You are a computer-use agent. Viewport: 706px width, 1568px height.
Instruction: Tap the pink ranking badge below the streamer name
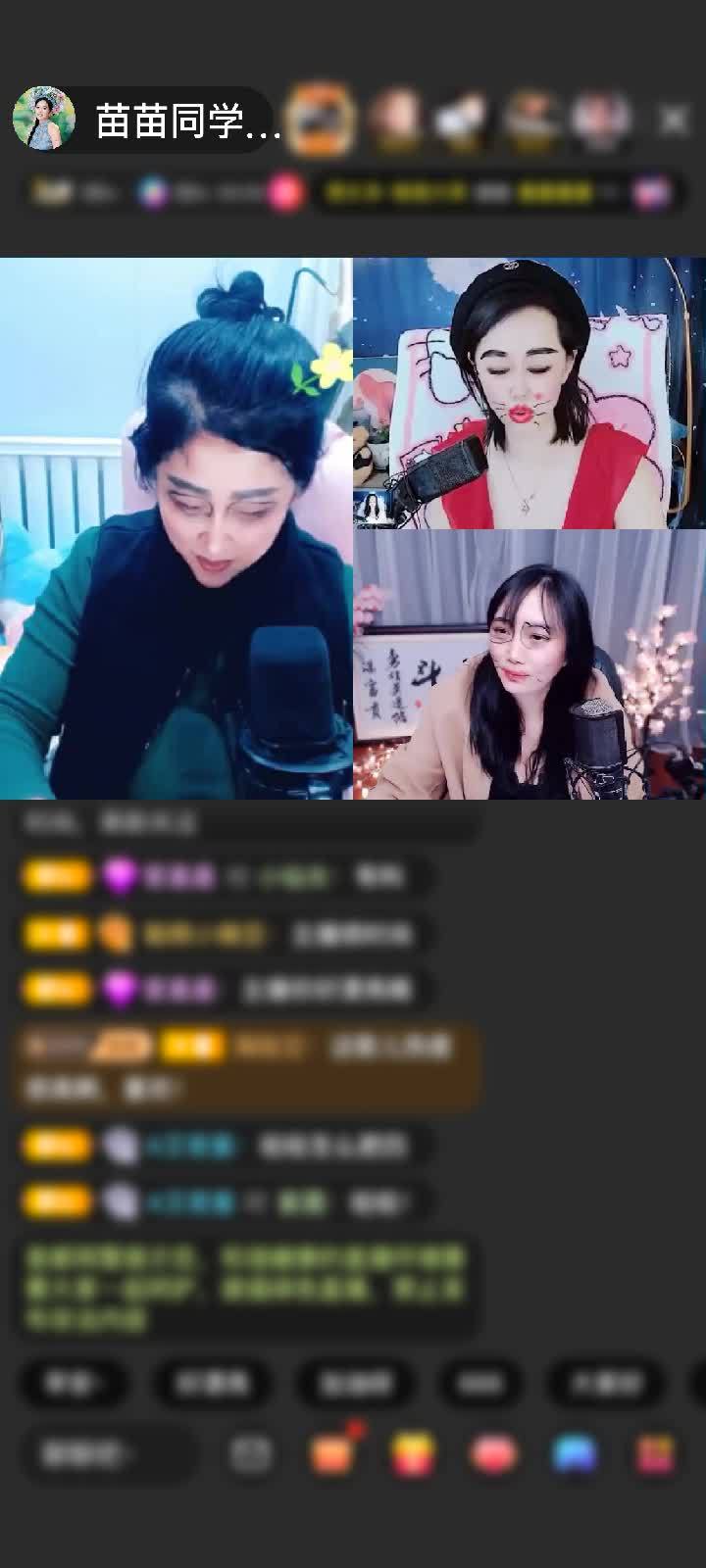pyautogui.click(x=284, y=193)
